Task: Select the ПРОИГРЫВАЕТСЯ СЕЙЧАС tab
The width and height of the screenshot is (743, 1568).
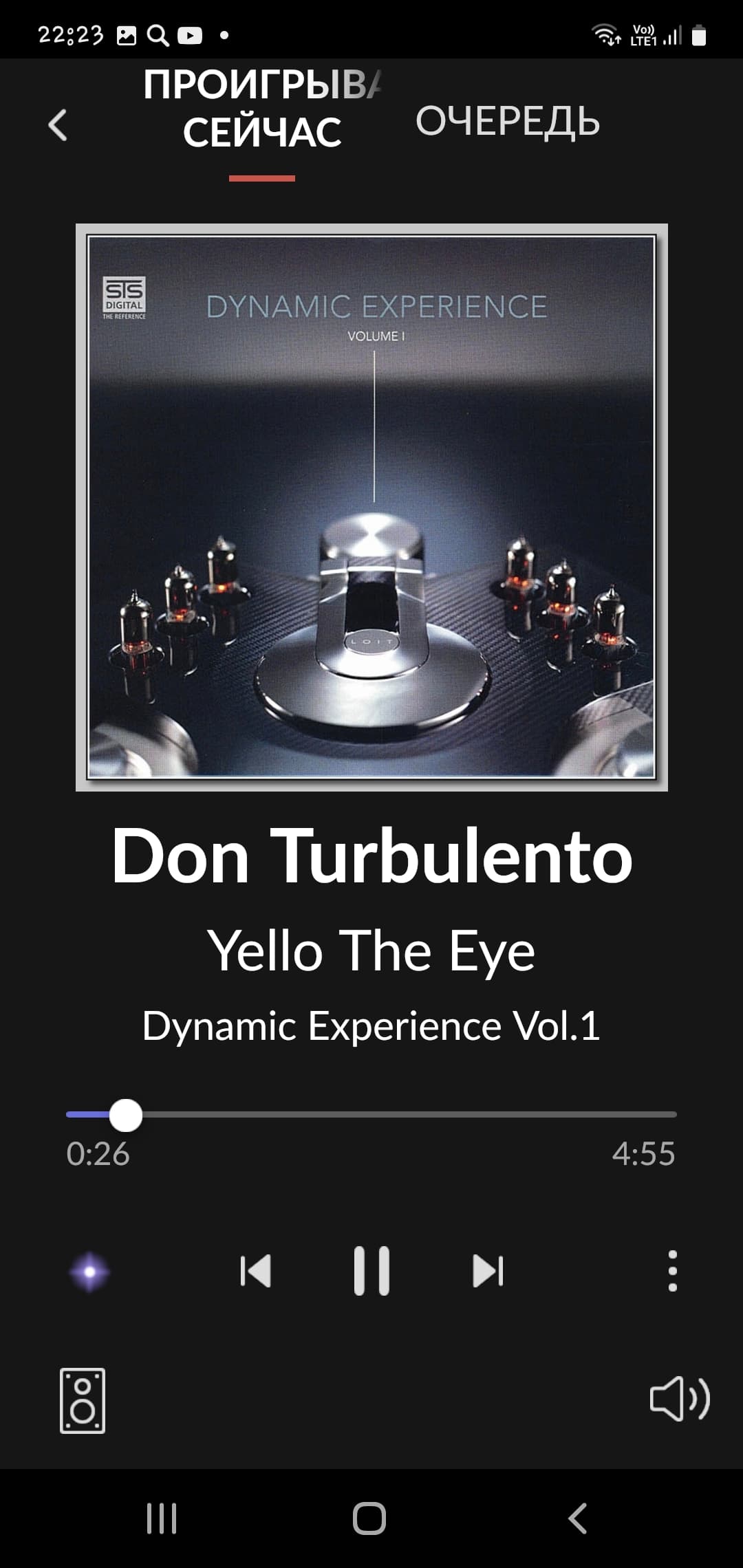Action: click(262, 109)
